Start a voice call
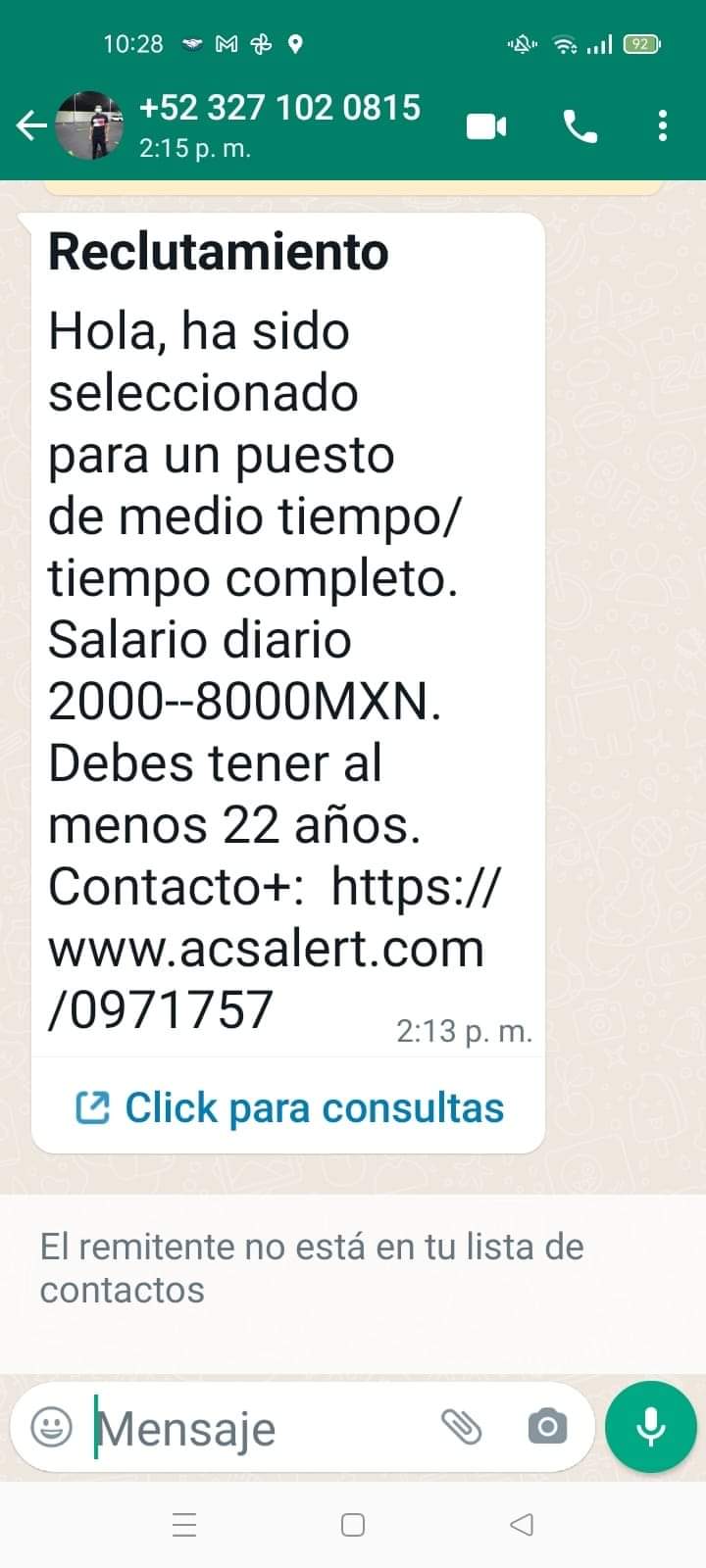The width and height of the screenshot is (706, 1568). point(580,126)
